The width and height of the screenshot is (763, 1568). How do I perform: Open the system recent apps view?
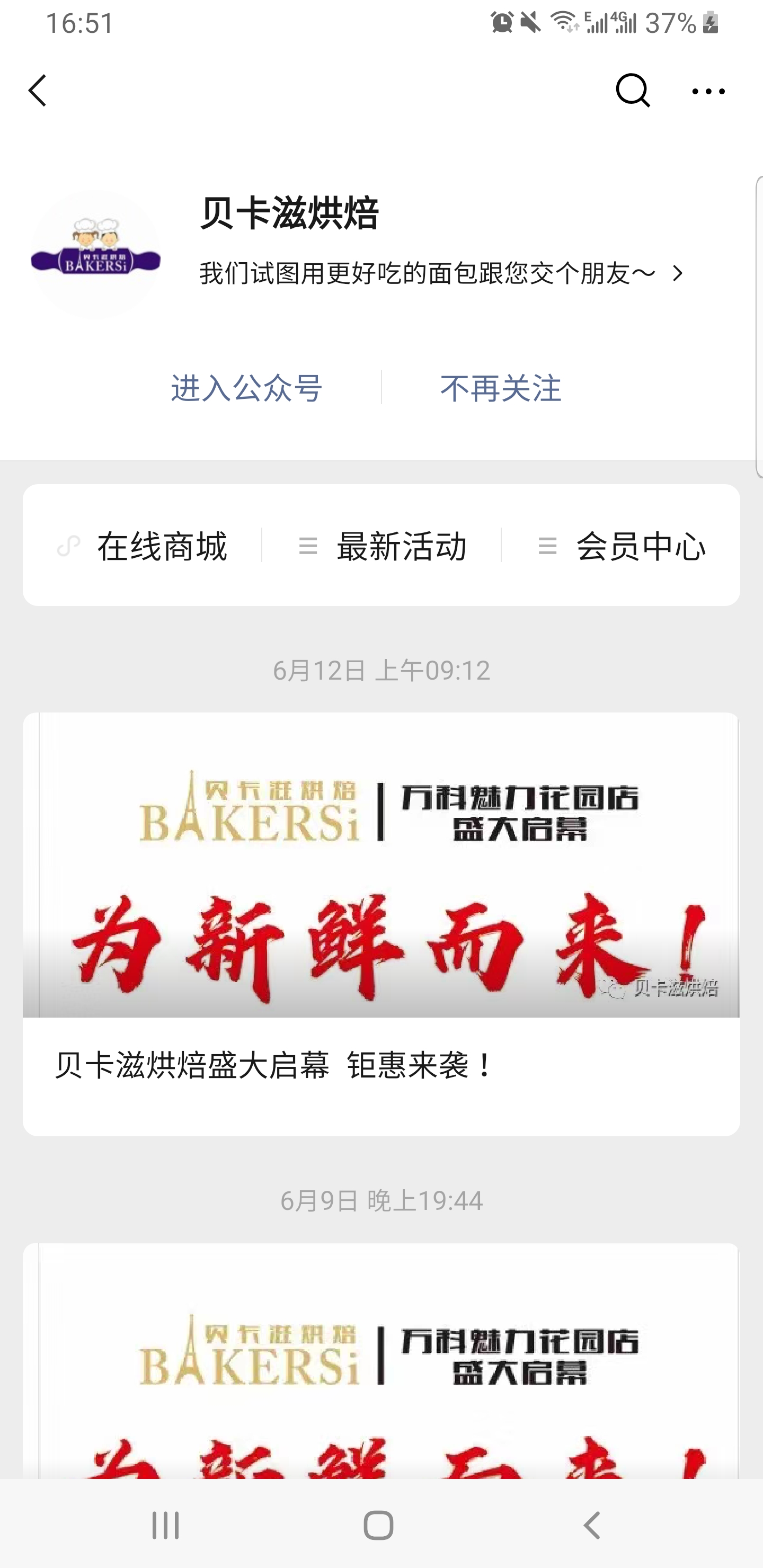tap(165, 1526)
